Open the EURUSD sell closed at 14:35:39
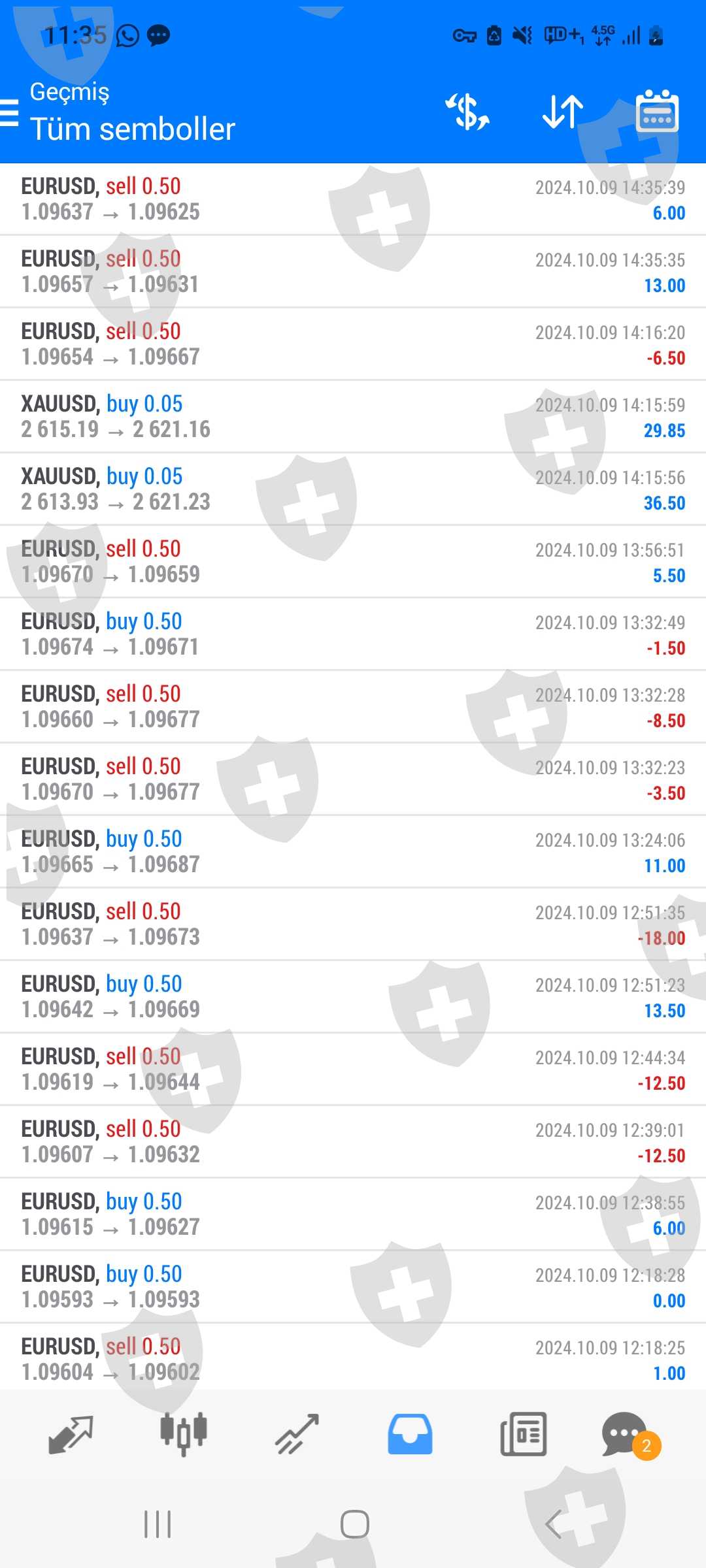The height and width of the screenshot is (1568, 706). [x=353, y=199]
